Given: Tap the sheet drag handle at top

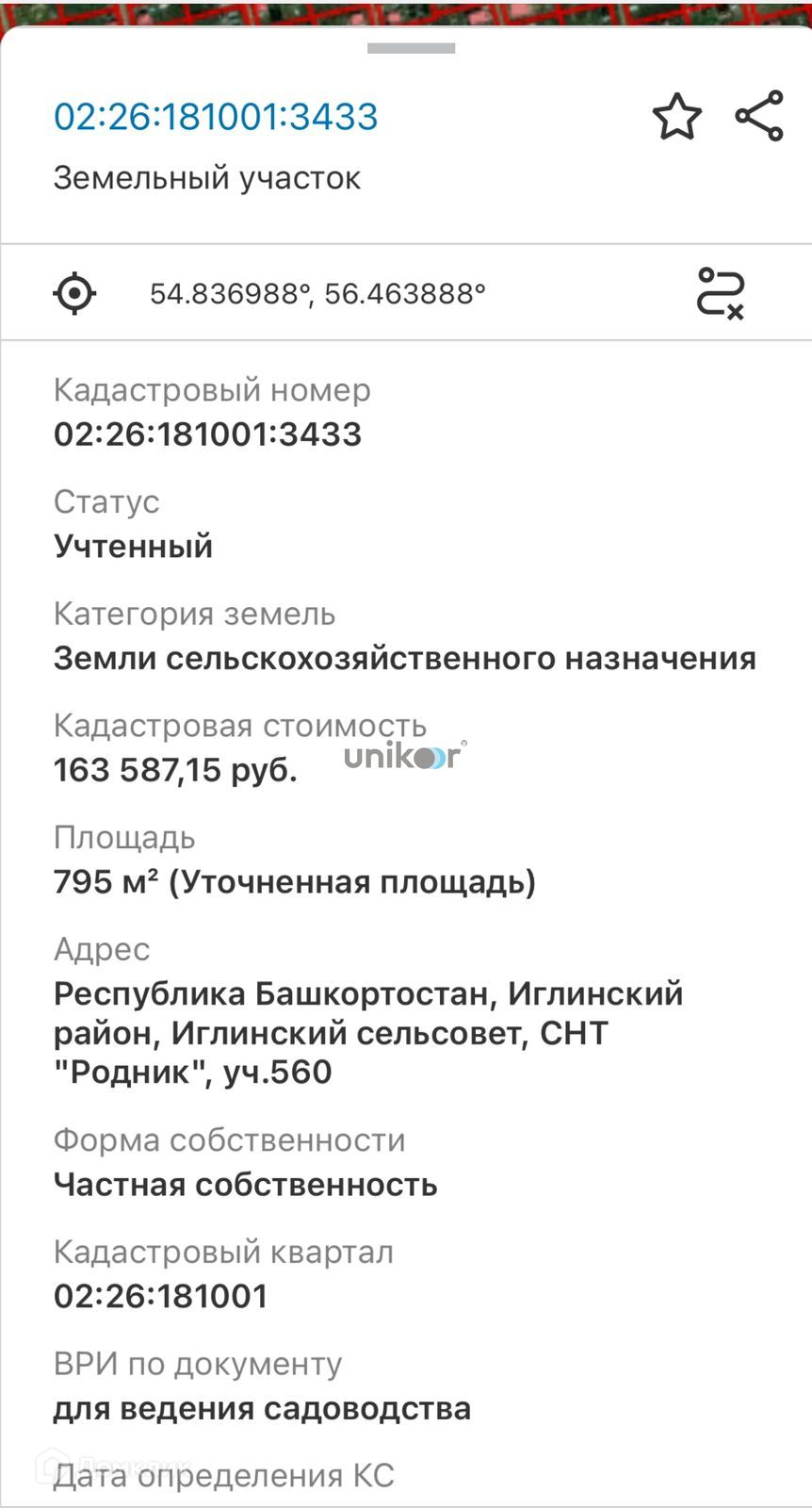Looking at the screenshot, I should click(x=411, y=48).
